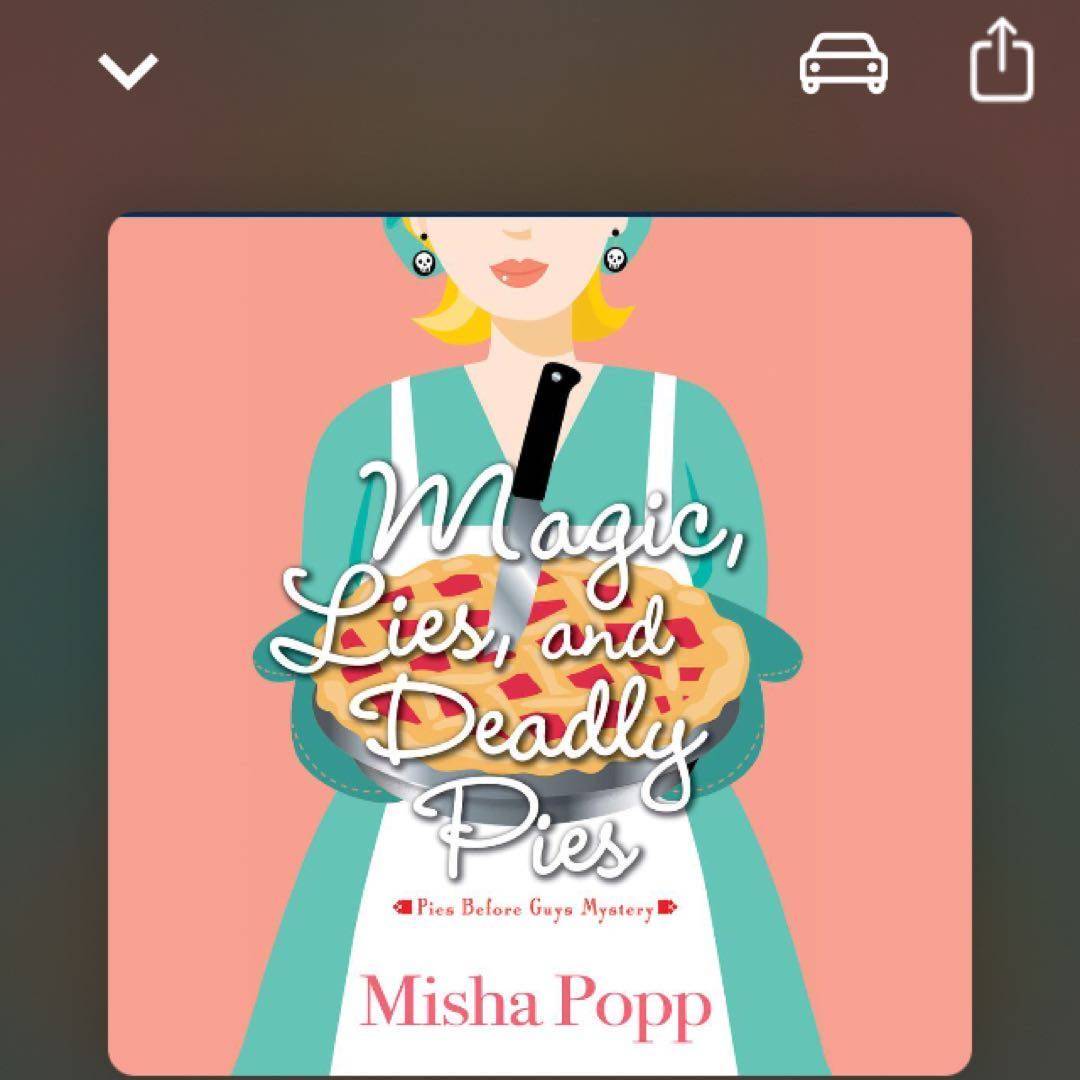Image resolution: width=1080 pixels, height=1080 pixels.
Task: Collapse the audiobook player with the down chevron
Action: 128,70
